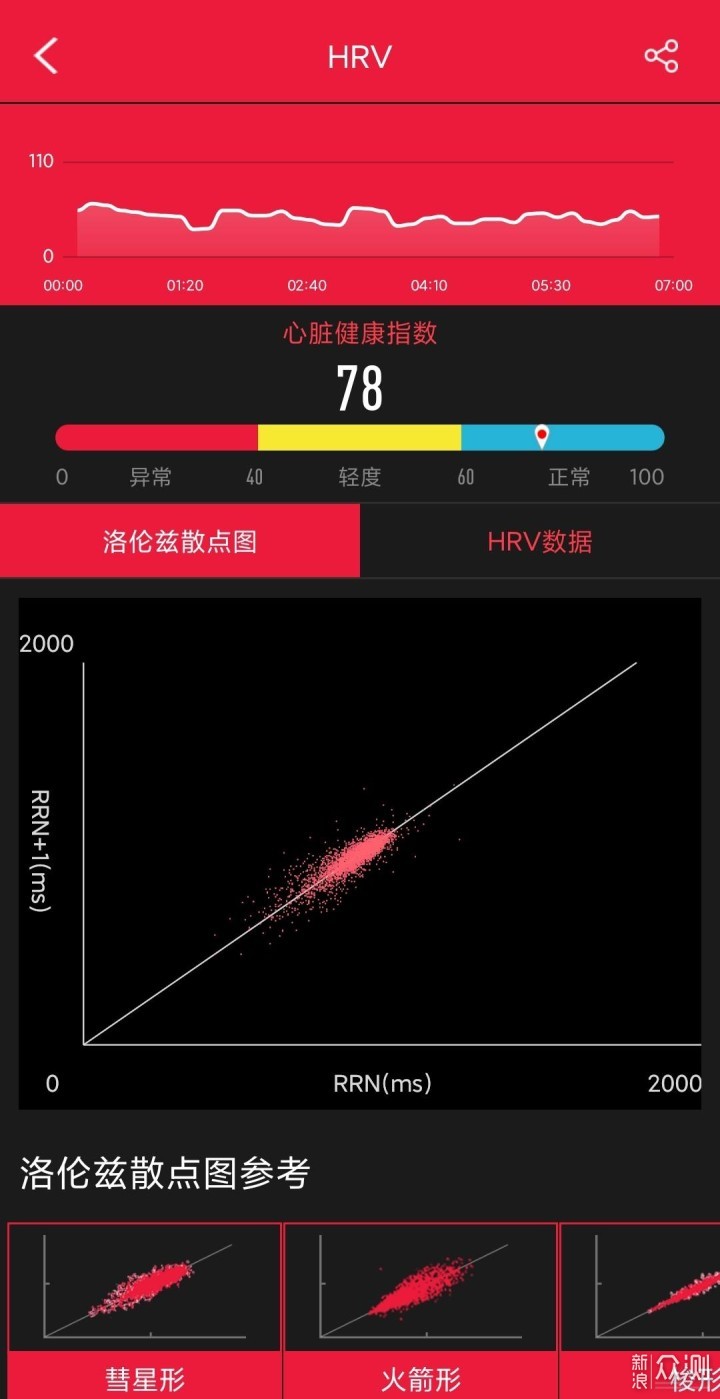Select the 洛伦兹散点图 tab

pyautogui.click(x=180, y=541)
